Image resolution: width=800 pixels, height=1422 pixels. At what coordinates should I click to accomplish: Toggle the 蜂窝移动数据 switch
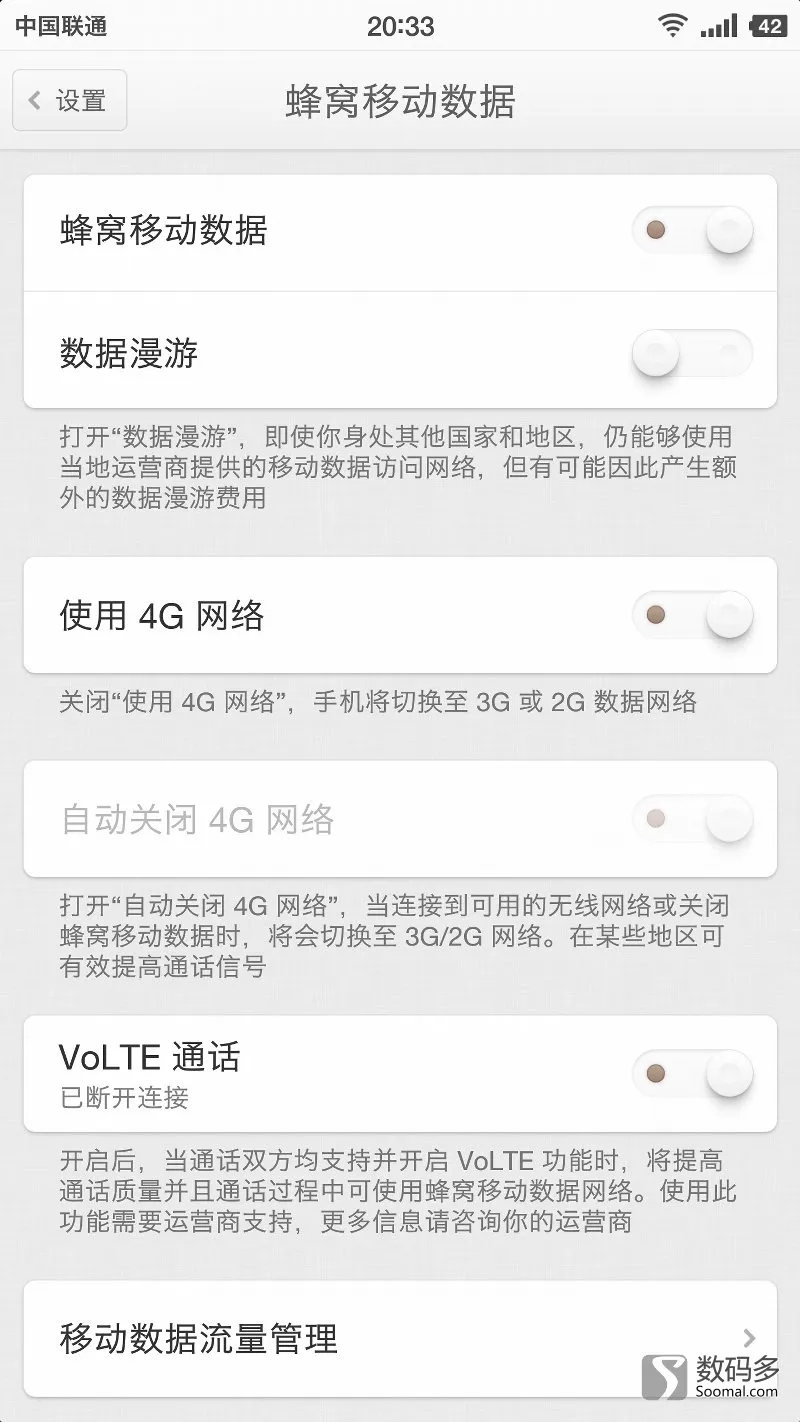[692, 232]
